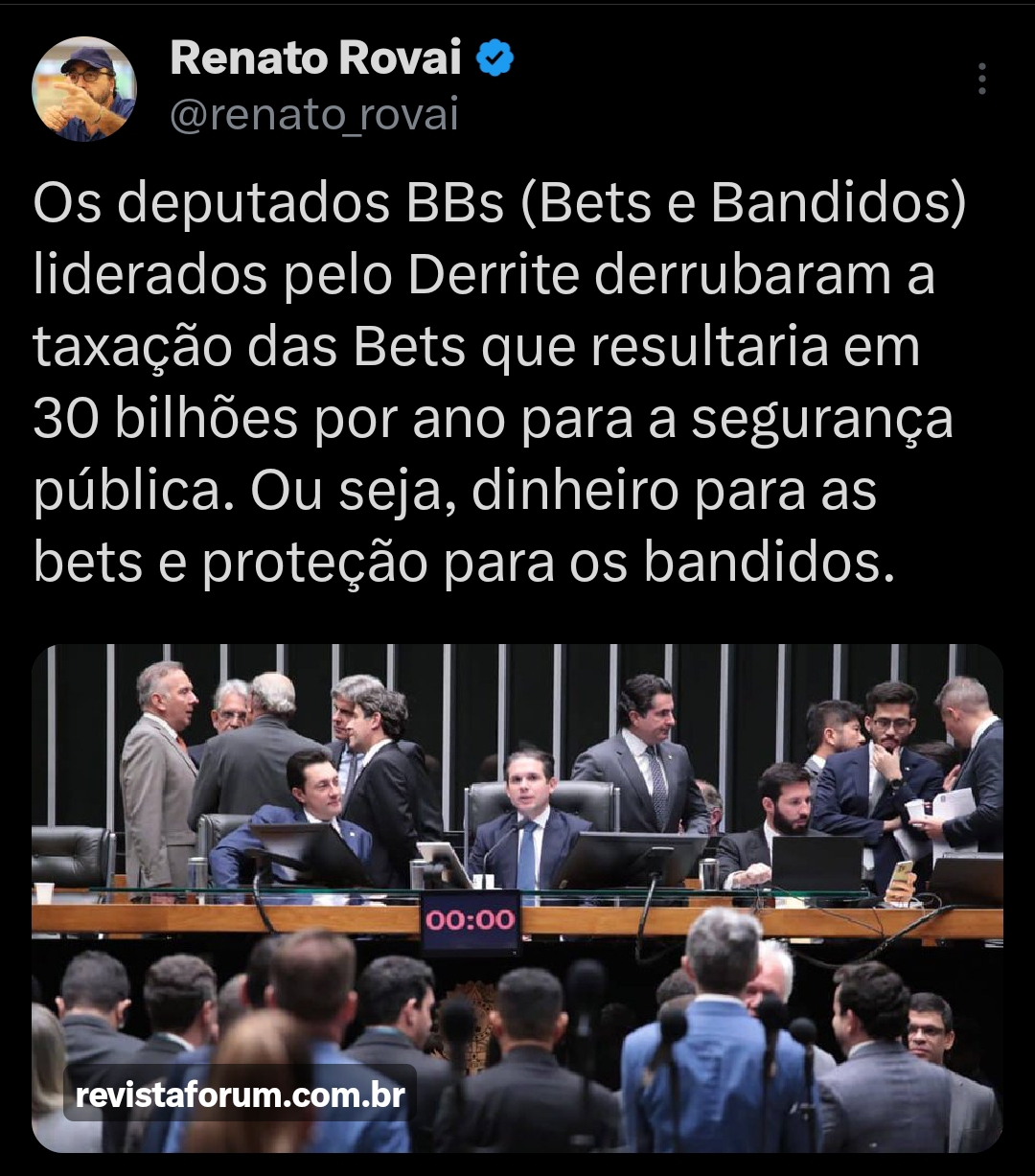Open the revistaforum.com.br article card
Viewport: 1035px width, 1176px height.
tap(517, 897)
